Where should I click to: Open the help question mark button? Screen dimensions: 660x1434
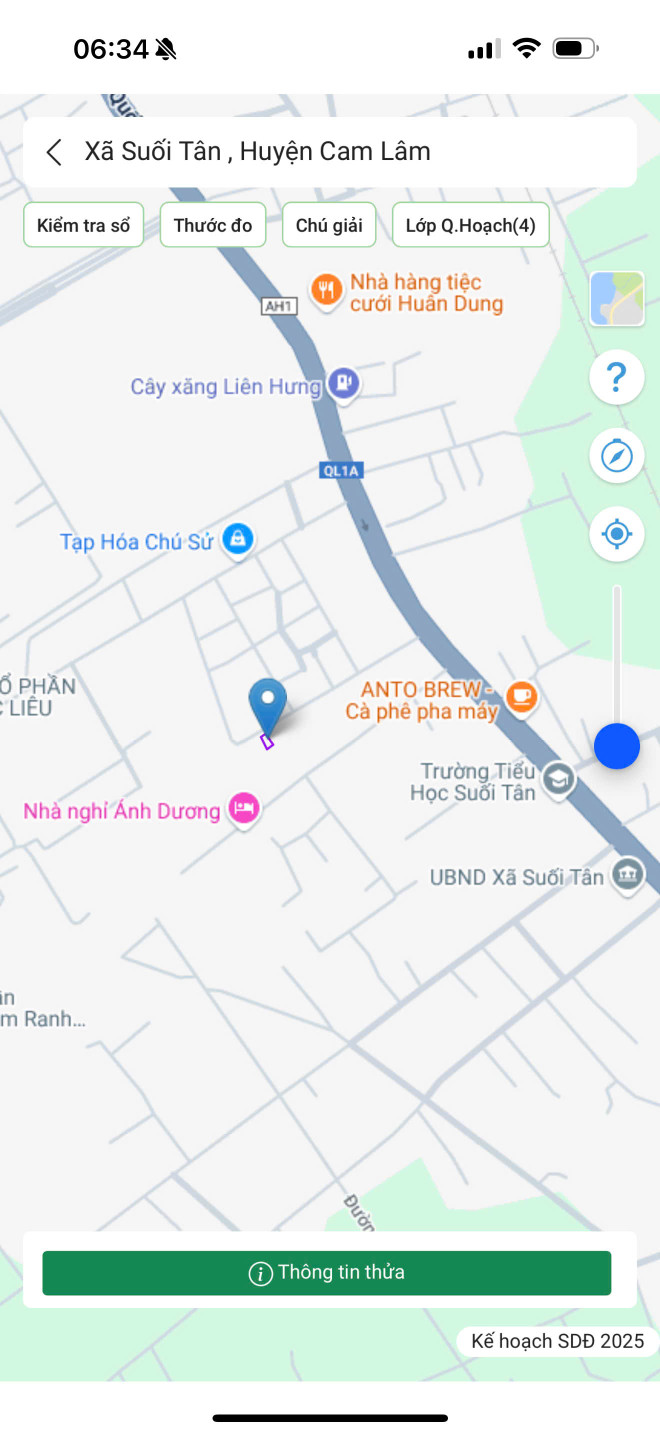click(x=617, y=378)
